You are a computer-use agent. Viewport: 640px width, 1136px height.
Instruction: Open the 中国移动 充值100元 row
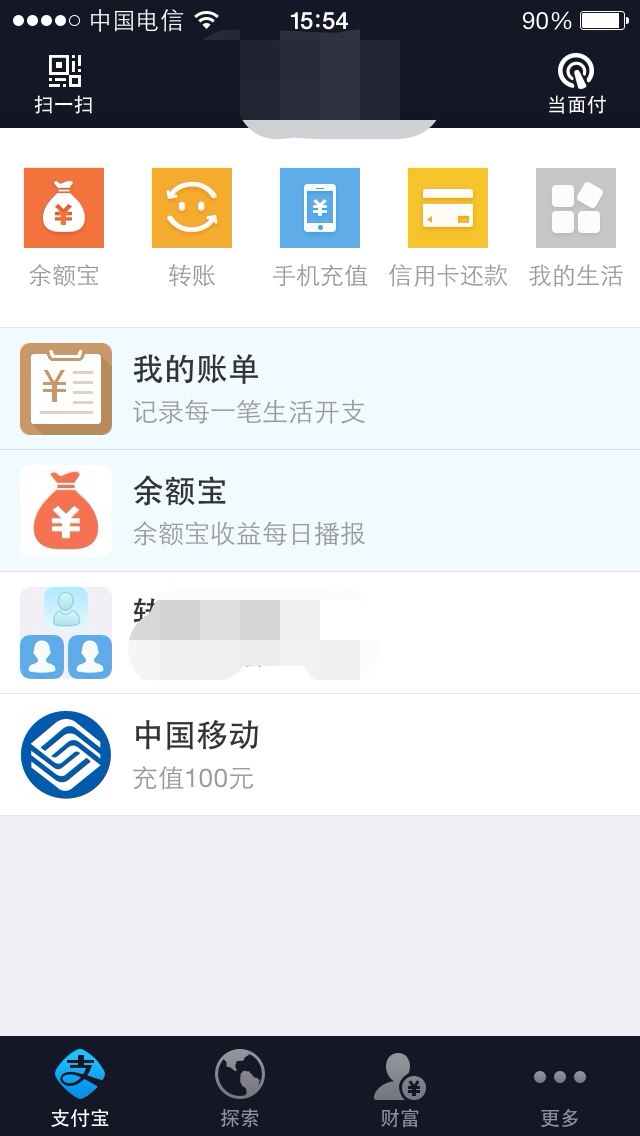click(320, 754)
